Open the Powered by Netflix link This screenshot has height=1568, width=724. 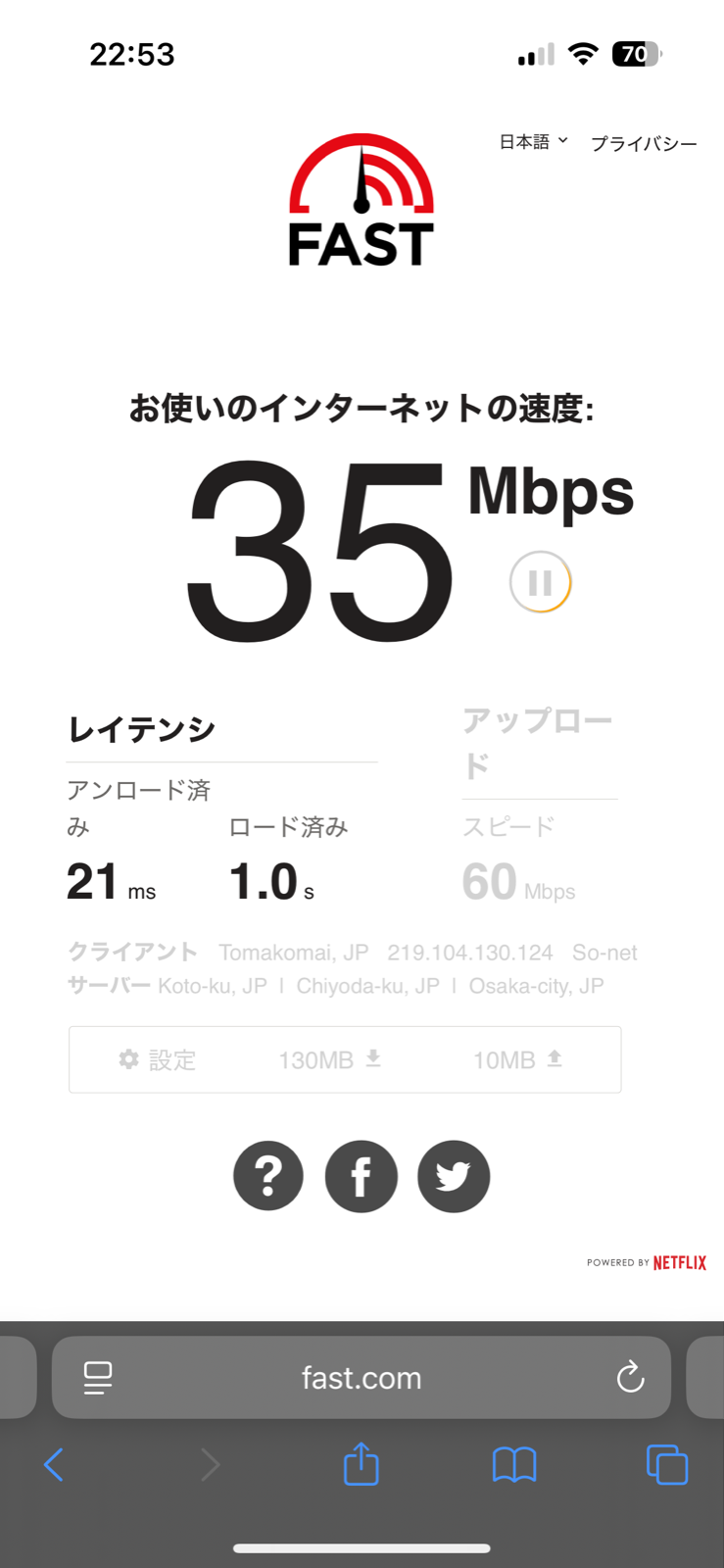[647, 1262]
